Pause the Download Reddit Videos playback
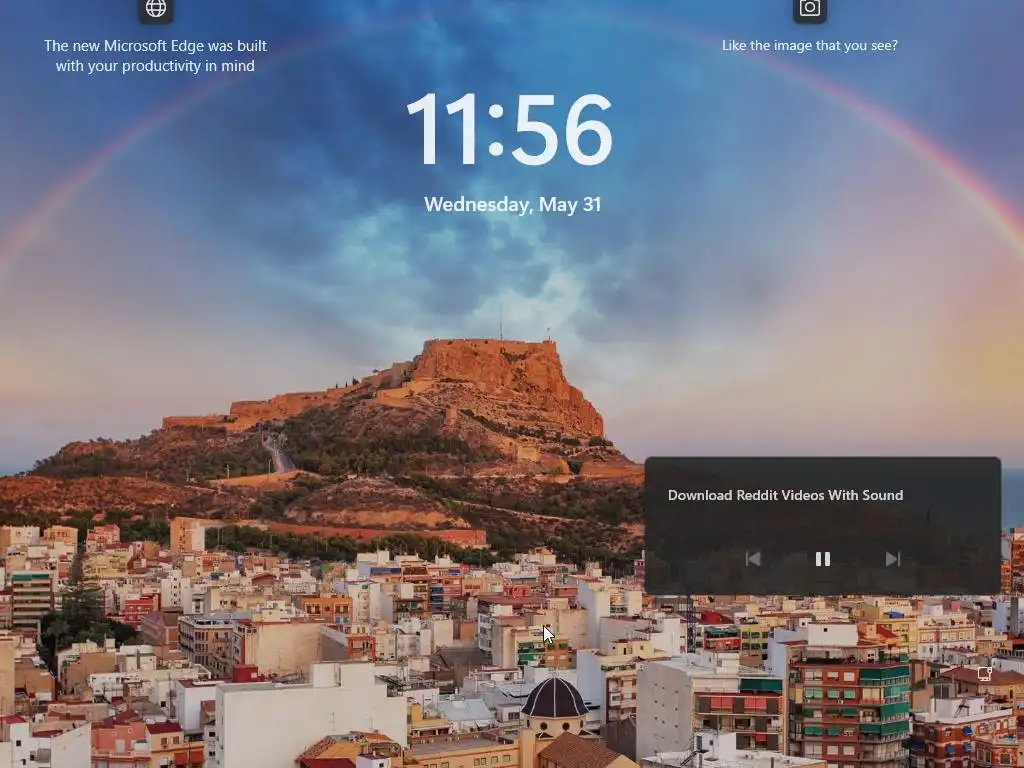1024x768 pixels. (822, 559)
